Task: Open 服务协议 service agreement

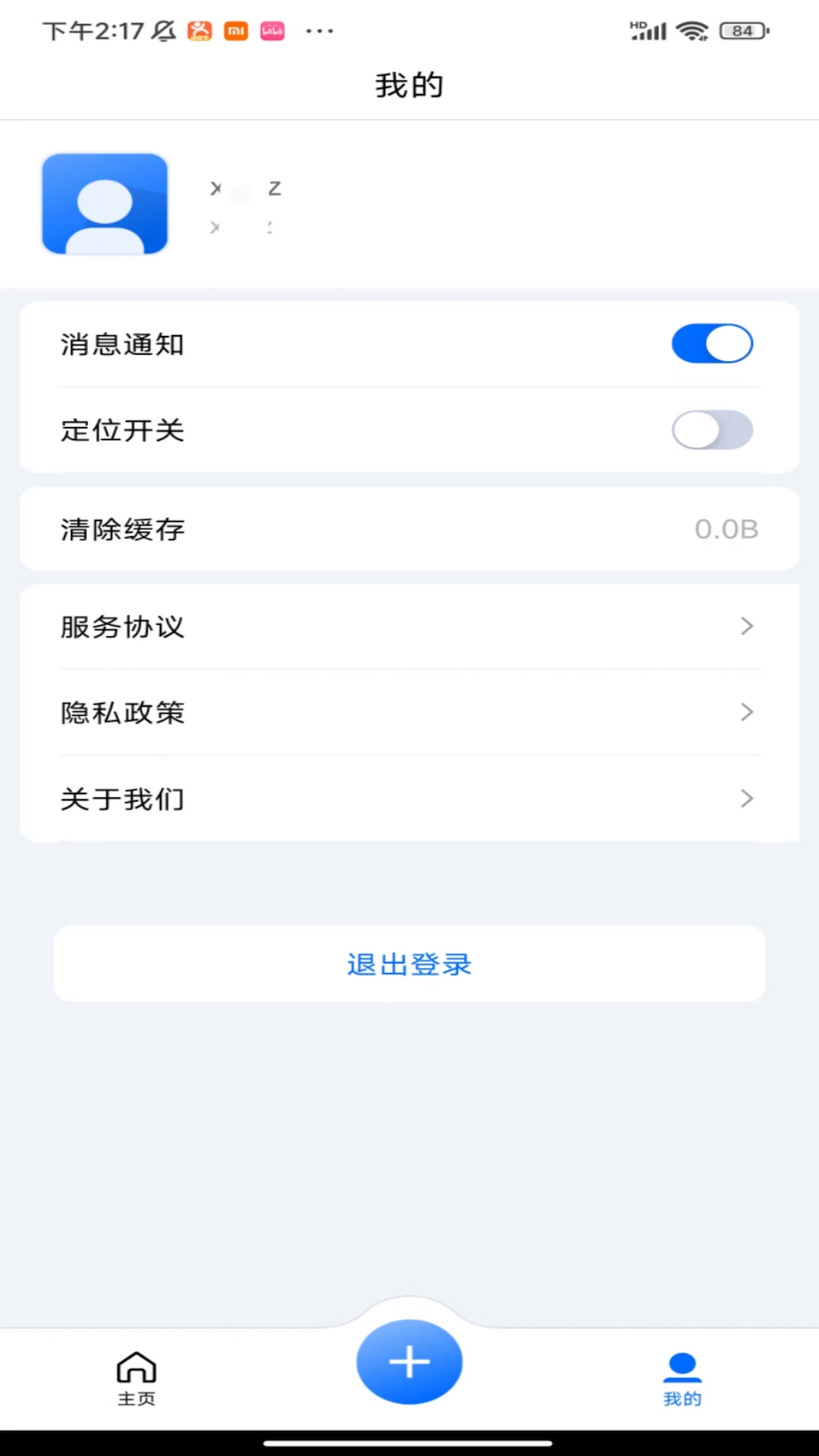Action: point(409,626)
